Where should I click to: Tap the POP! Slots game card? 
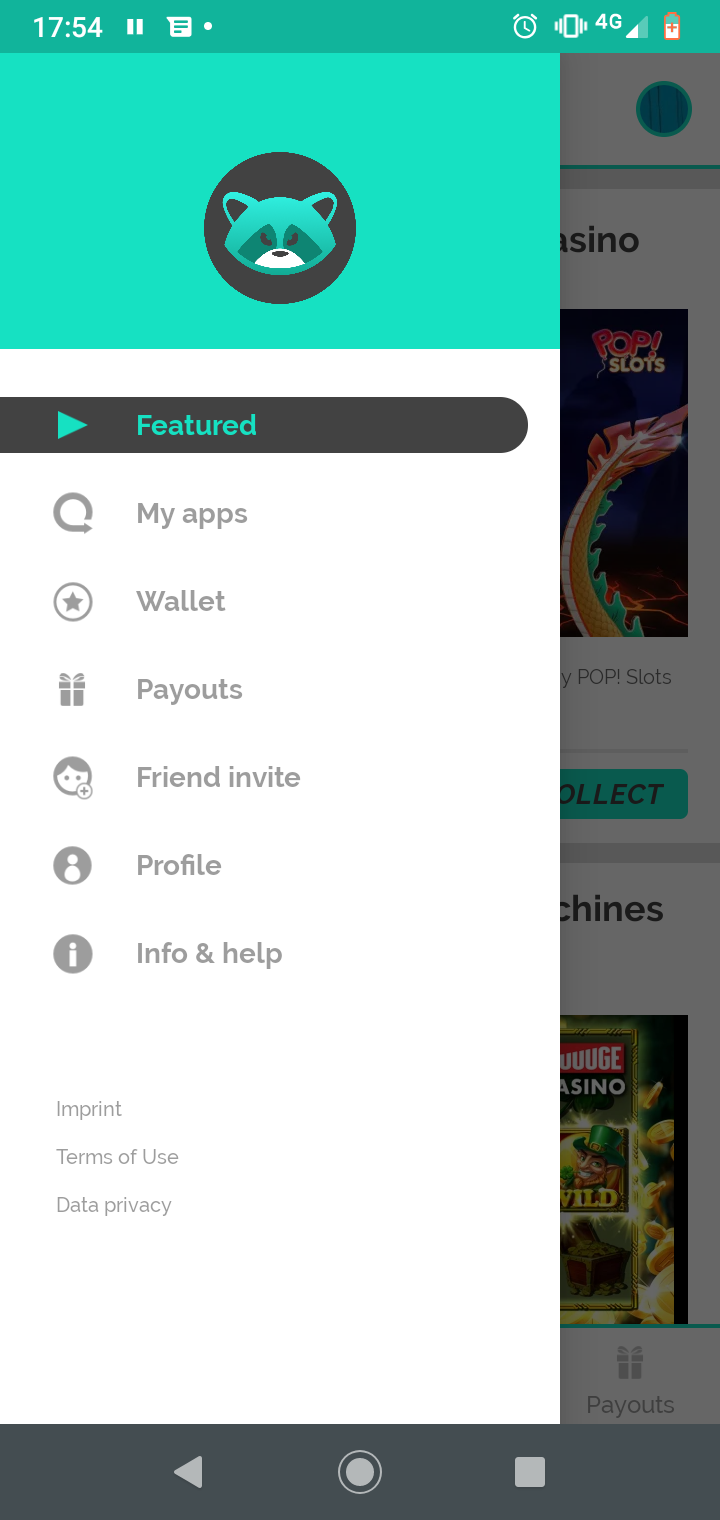pyautogui.click(x=624, y=473)
